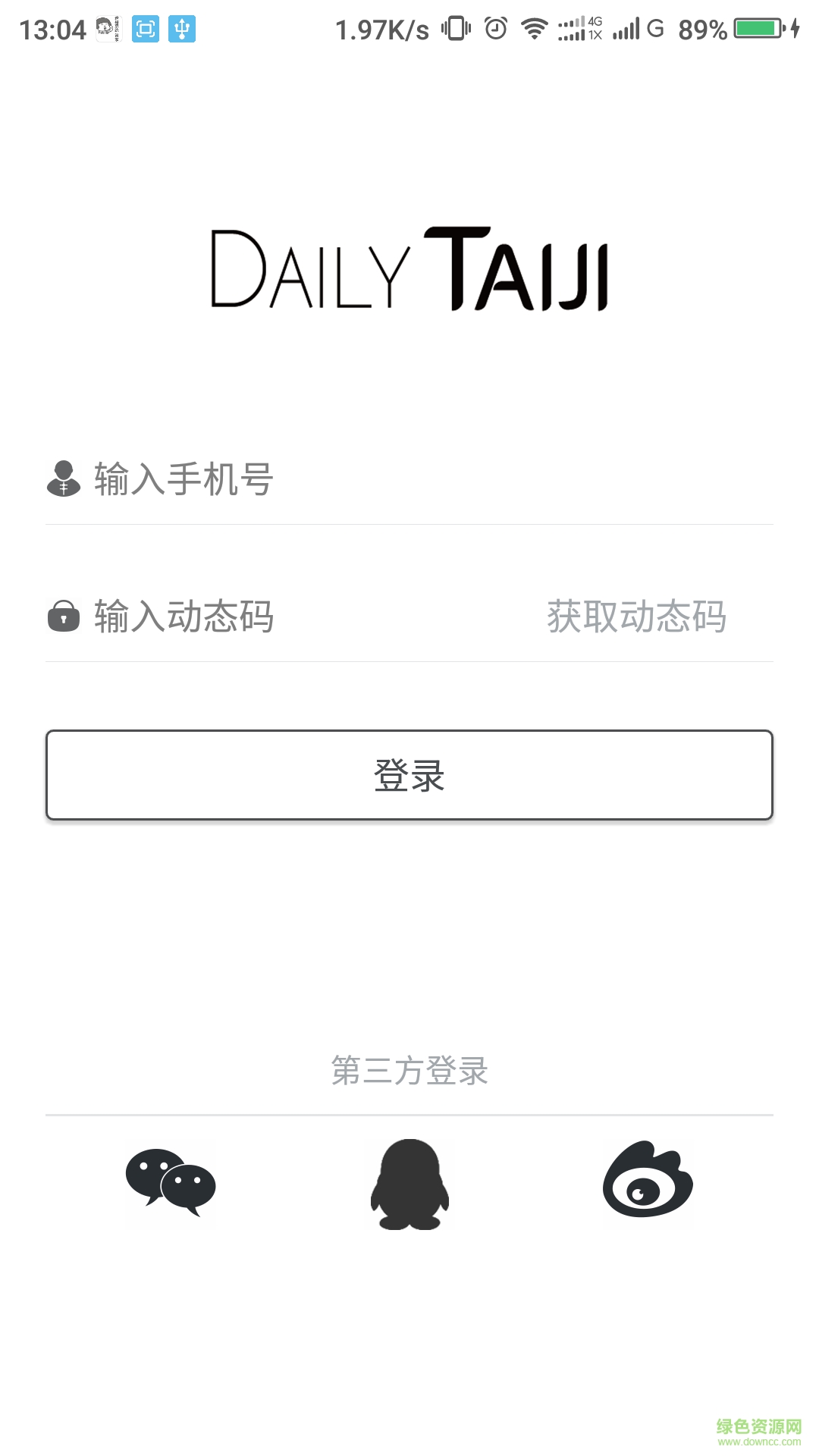Click 获取动态码 to request a code
Viewport: 819px width, 1456px height.
click(637, 617)
